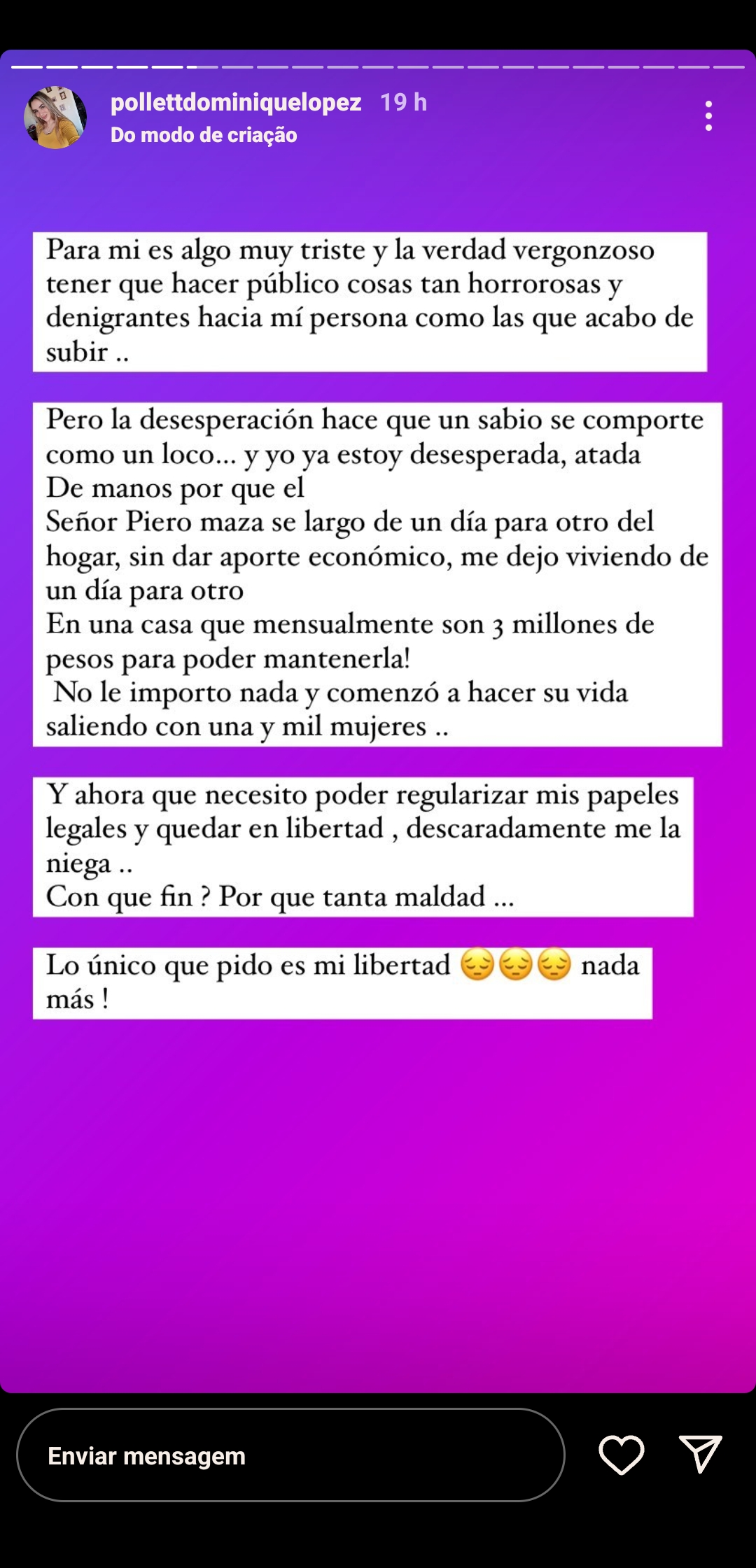
Task: Click the 'Do modo de criação' label
Action: pos(204,135)
